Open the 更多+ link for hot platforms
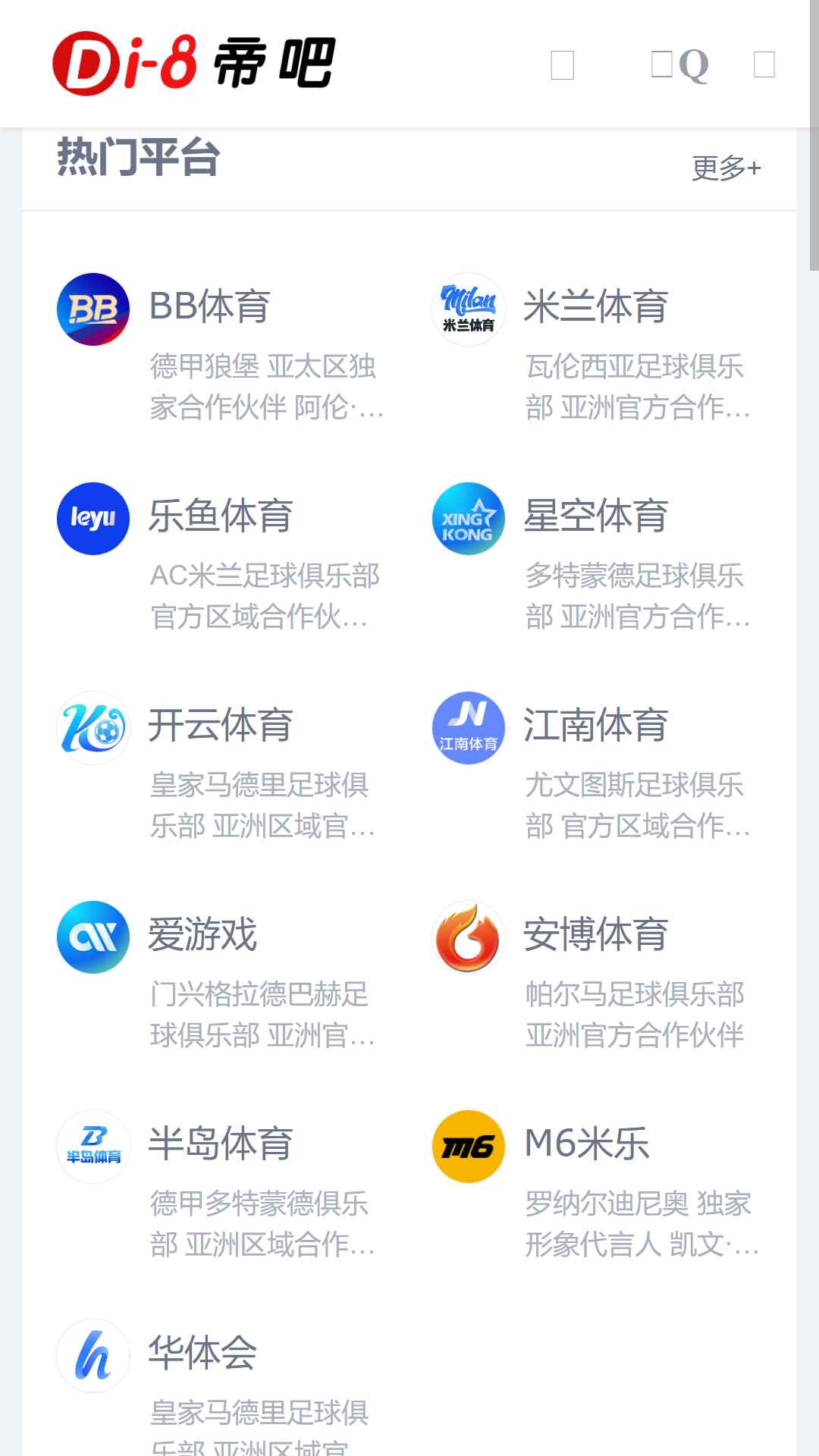 [x=726, y=168]
